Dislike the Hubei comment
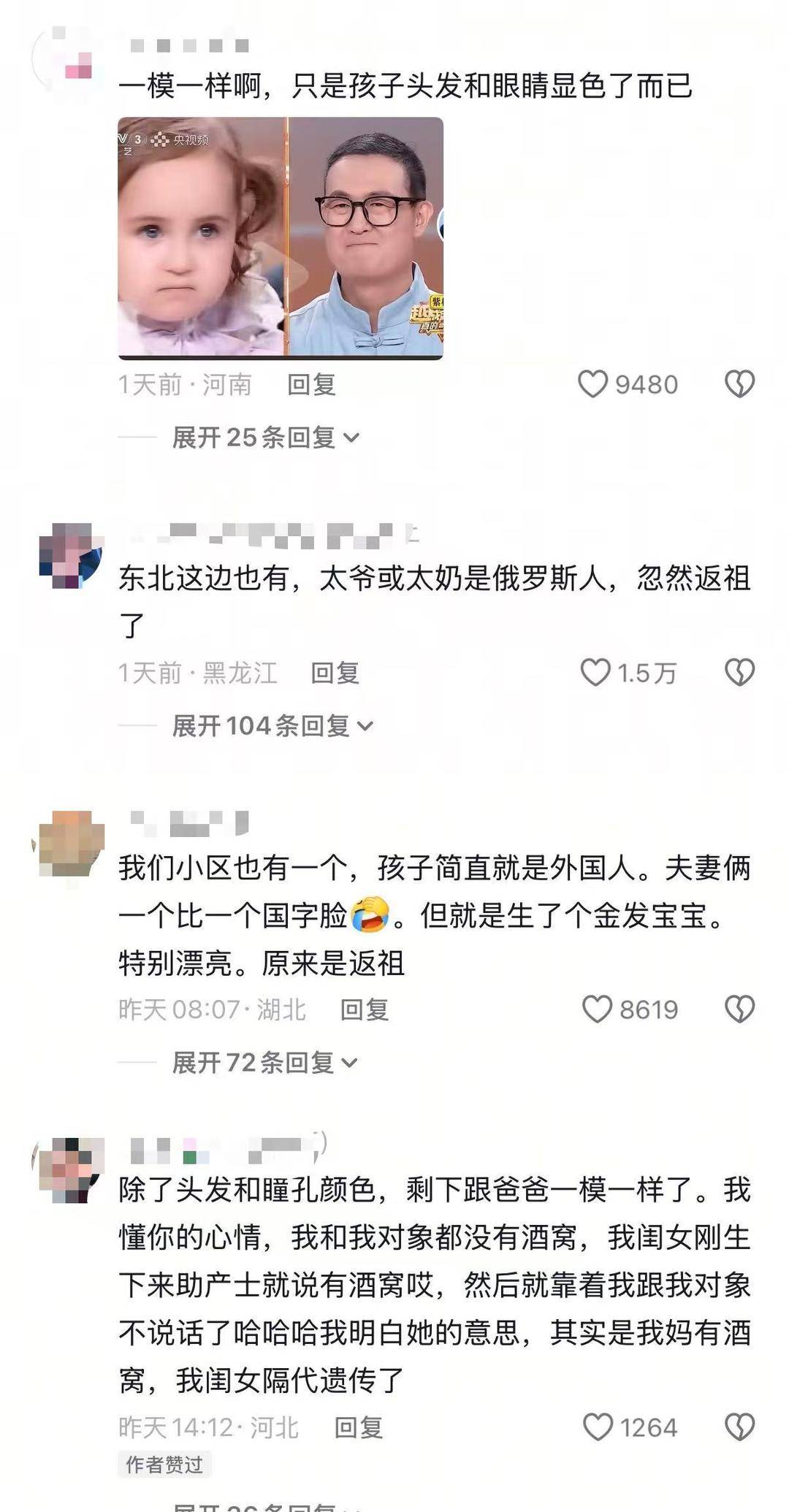 [x=739, y=1009]
